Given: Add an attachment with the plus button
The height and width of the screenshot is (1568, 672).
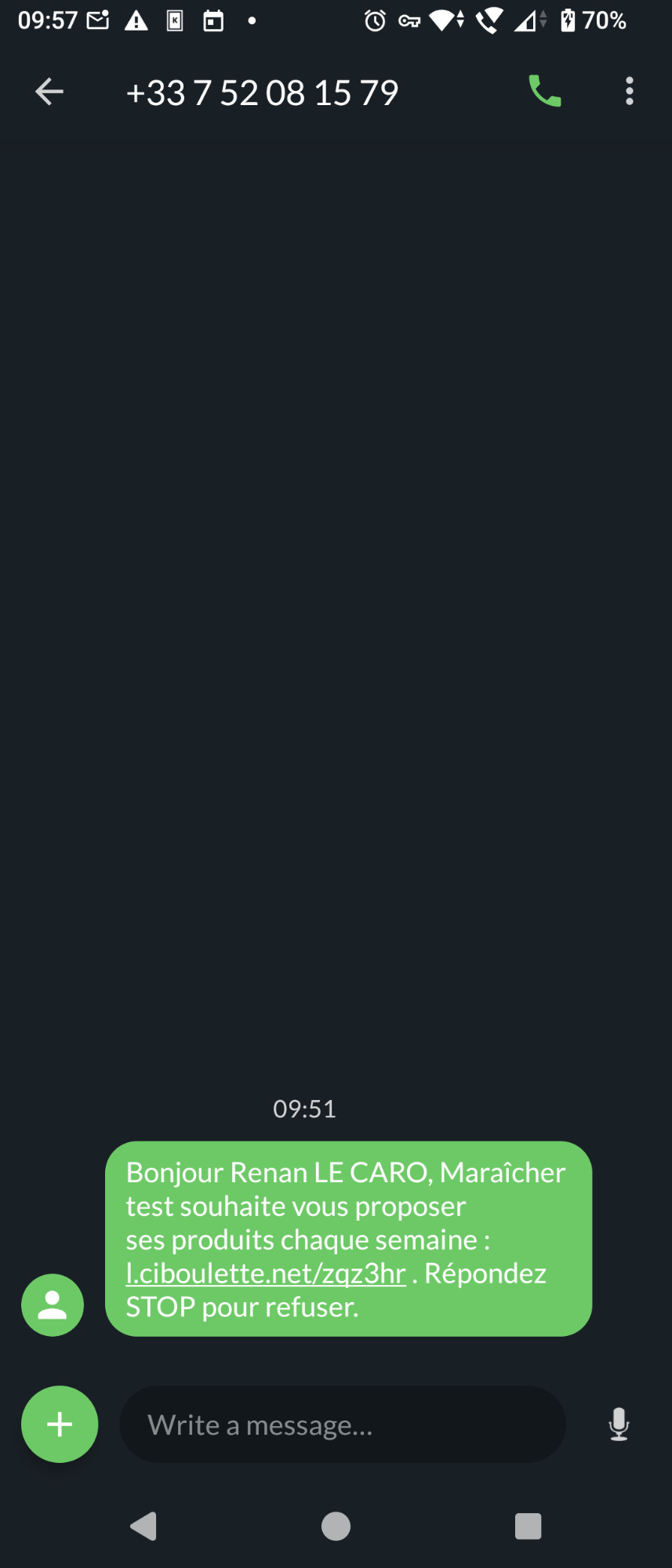Looking at the screenshot, I should [60, 1424].
